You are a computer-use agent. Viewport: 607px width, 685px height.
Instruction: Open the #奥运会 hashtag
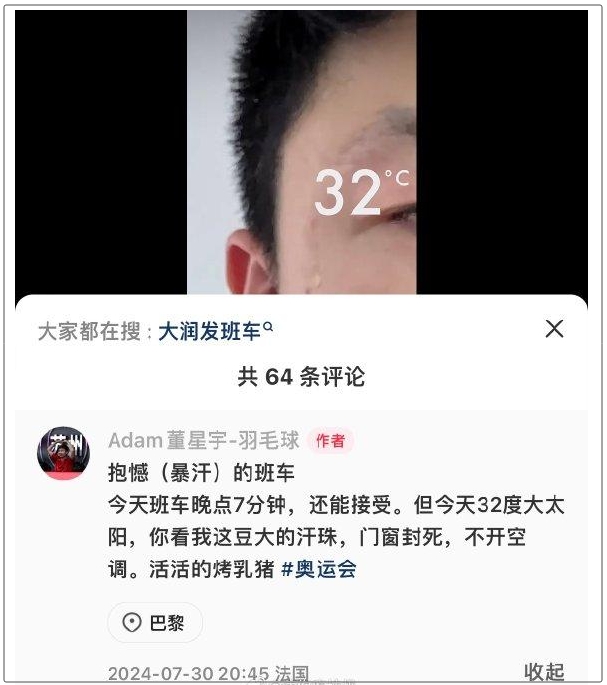pos(319,570)
